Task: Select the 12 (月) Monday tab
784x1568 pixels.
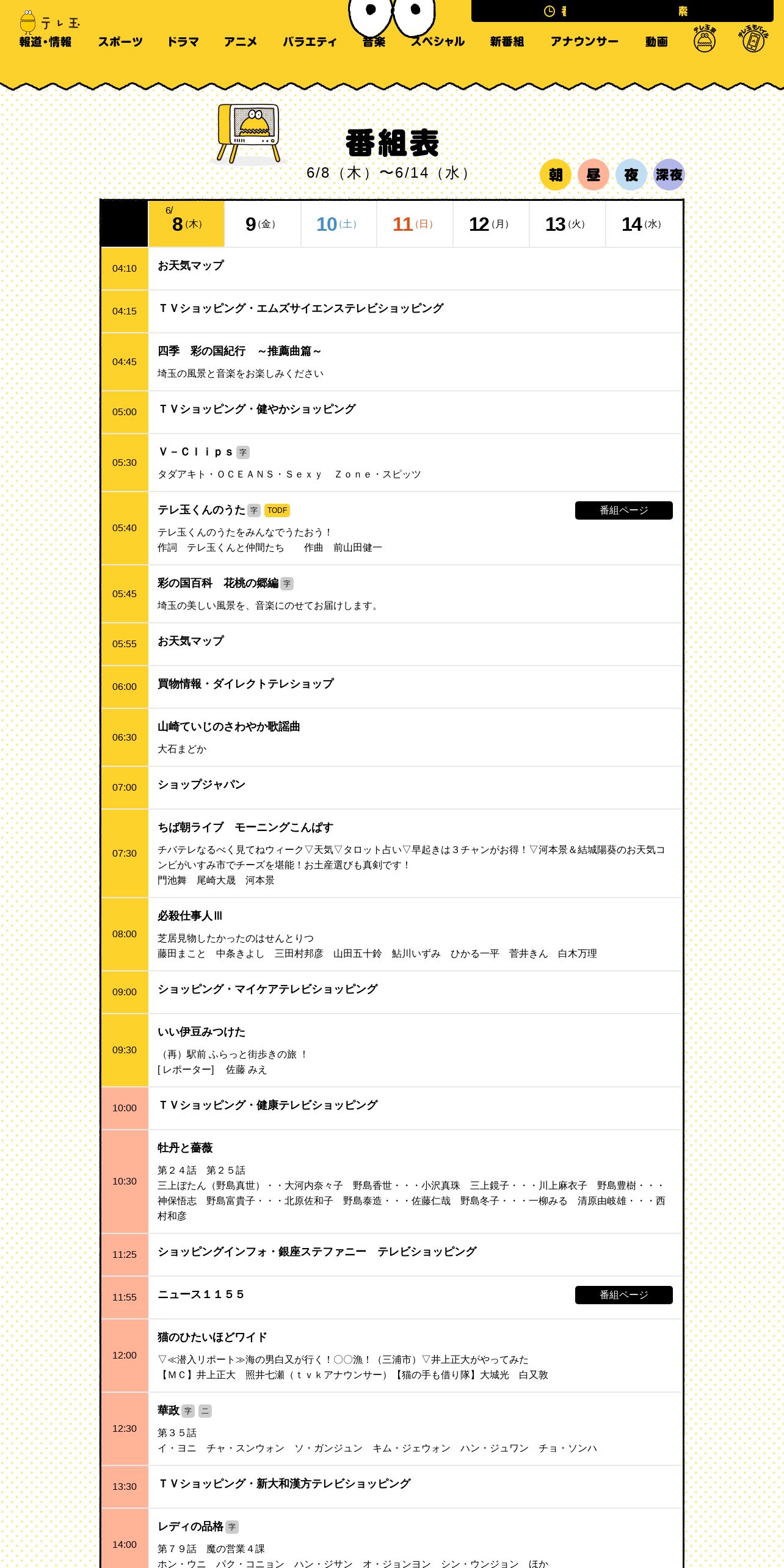Action: [491, 224]
